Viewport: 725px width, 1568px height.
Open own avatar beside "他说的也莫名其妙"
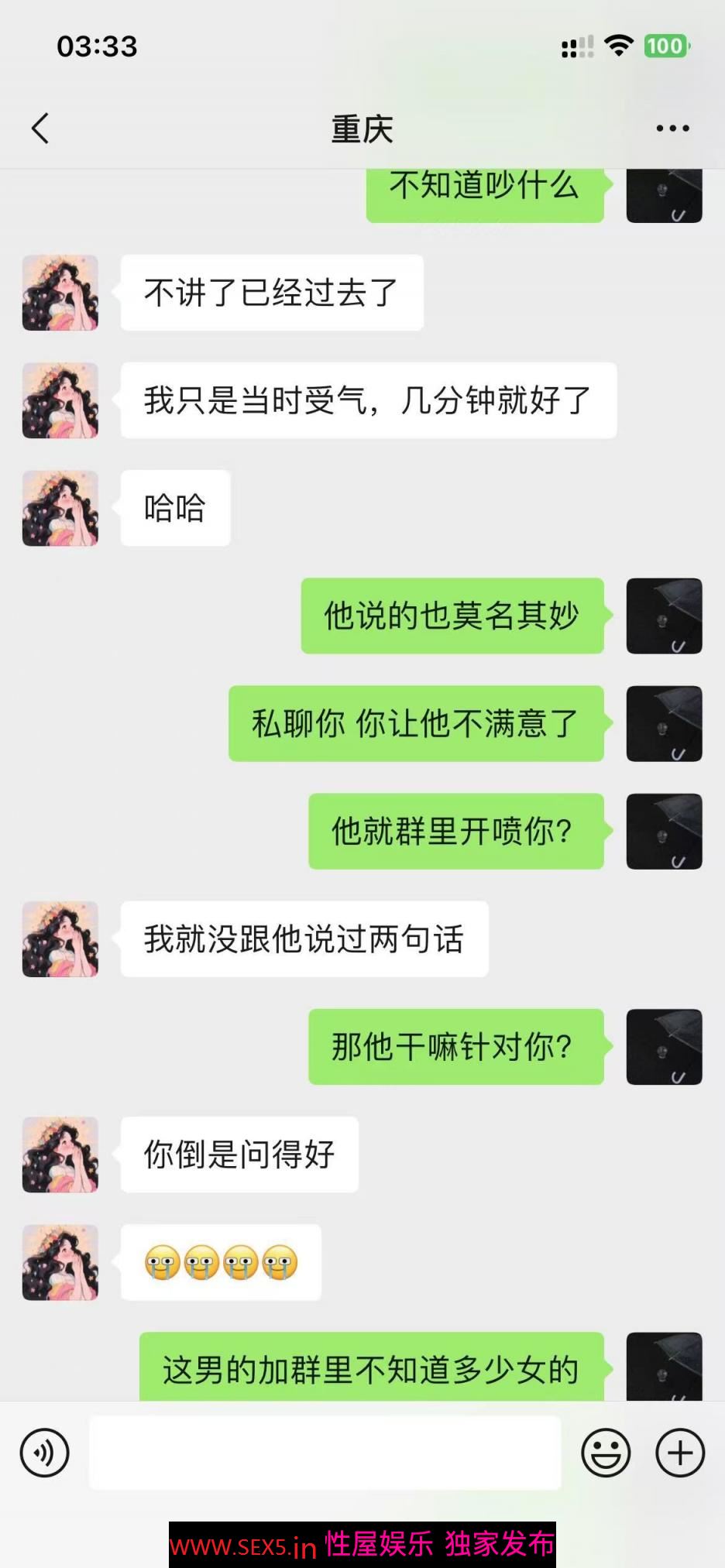pyautogui.click(x=664, y=616)
